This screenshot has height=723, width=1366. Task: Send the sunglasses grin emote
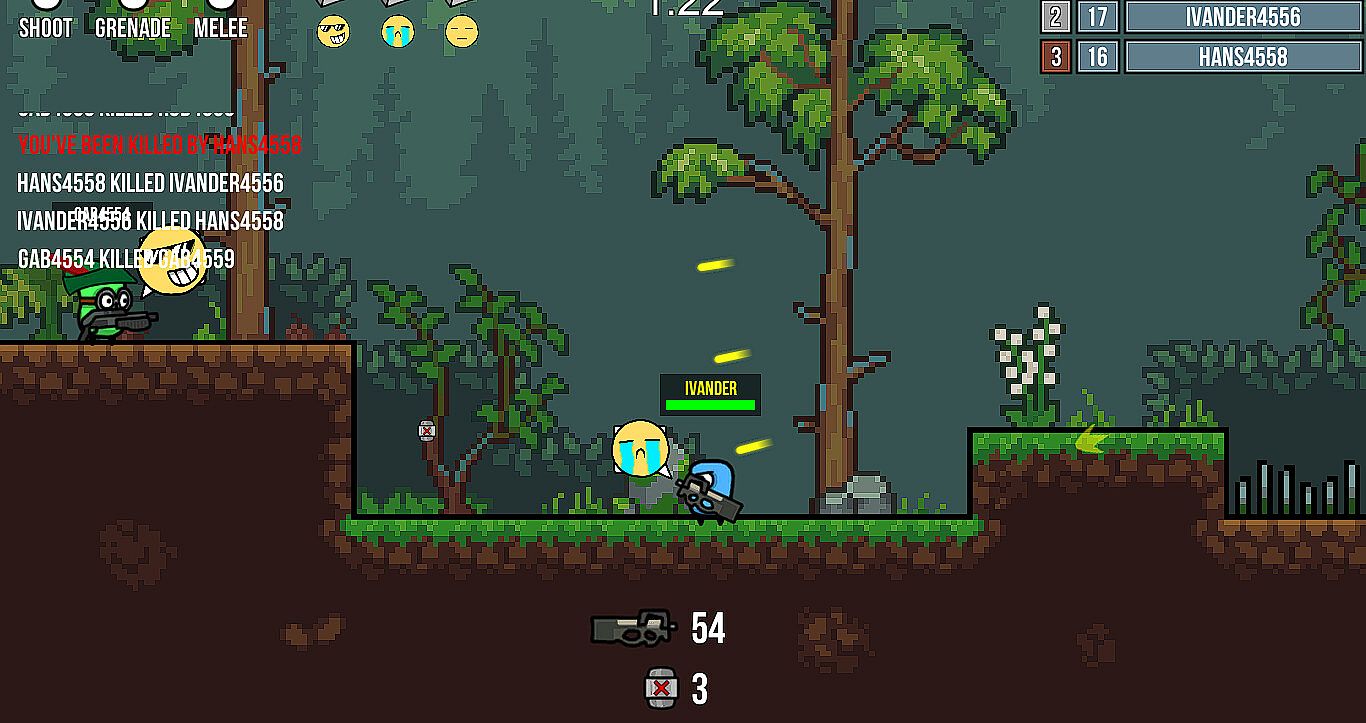333,31
